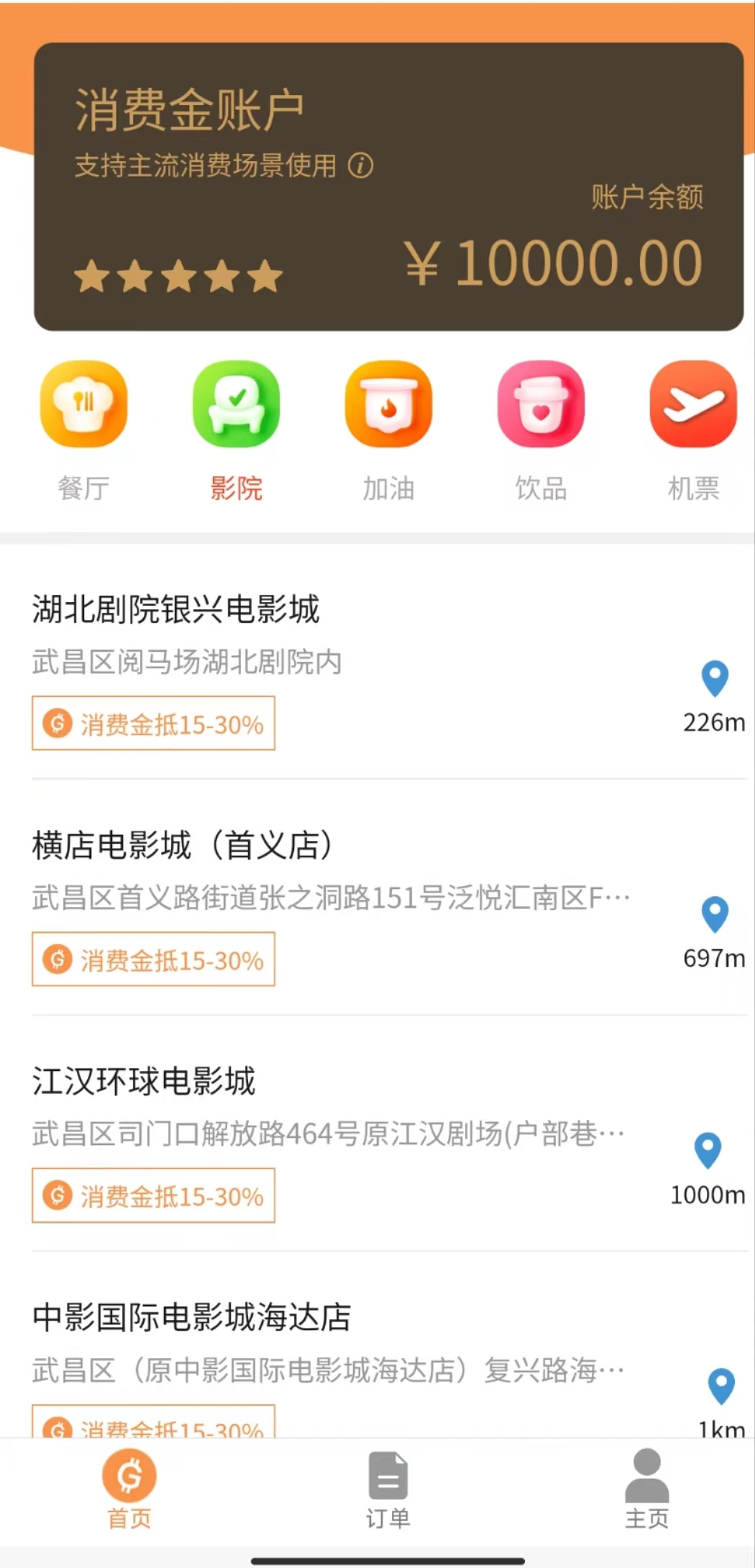Open the info icon beside 支持主流消费场景使用
755x1568 pixels.
click(x=361, y=165)
